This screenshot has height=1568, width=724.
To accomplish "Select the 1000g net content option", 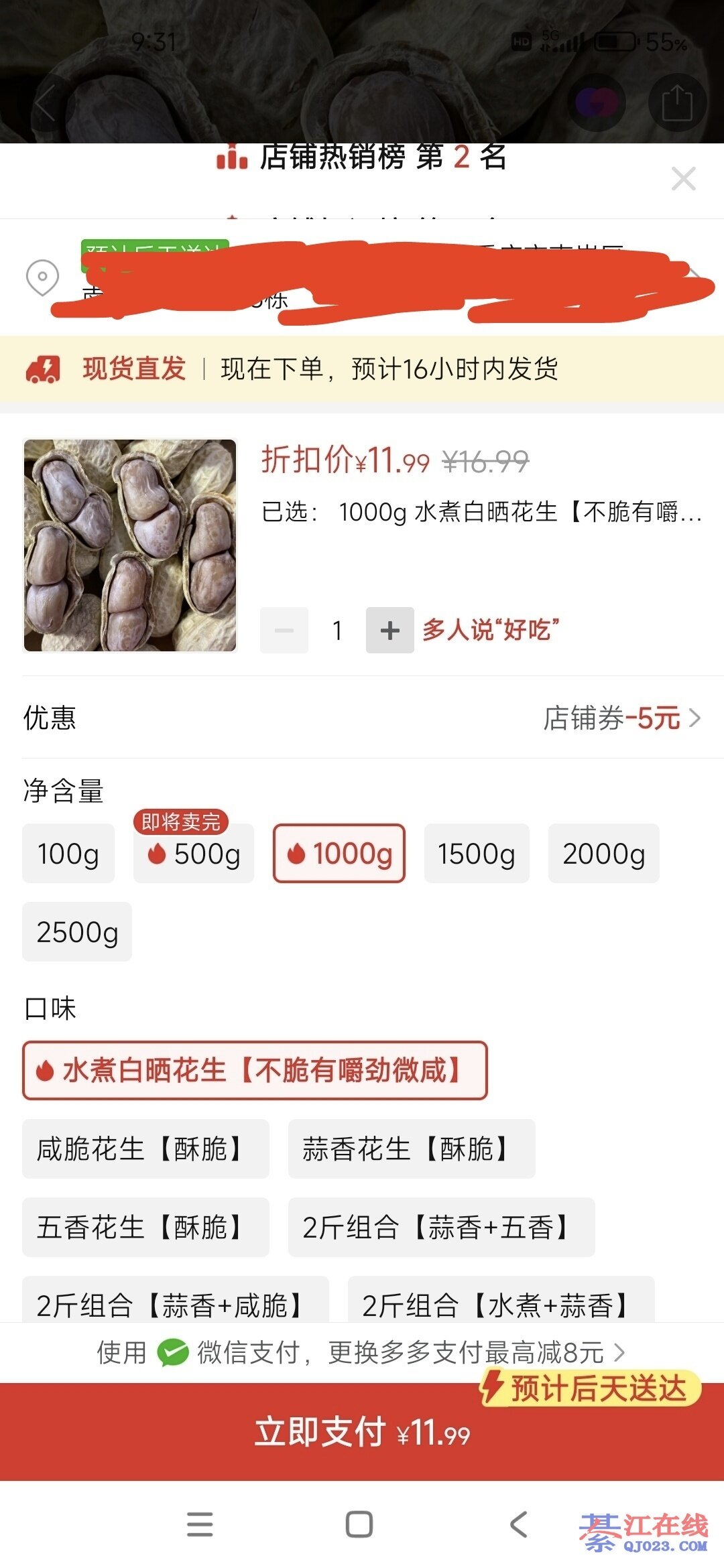I will coord(339,854).
